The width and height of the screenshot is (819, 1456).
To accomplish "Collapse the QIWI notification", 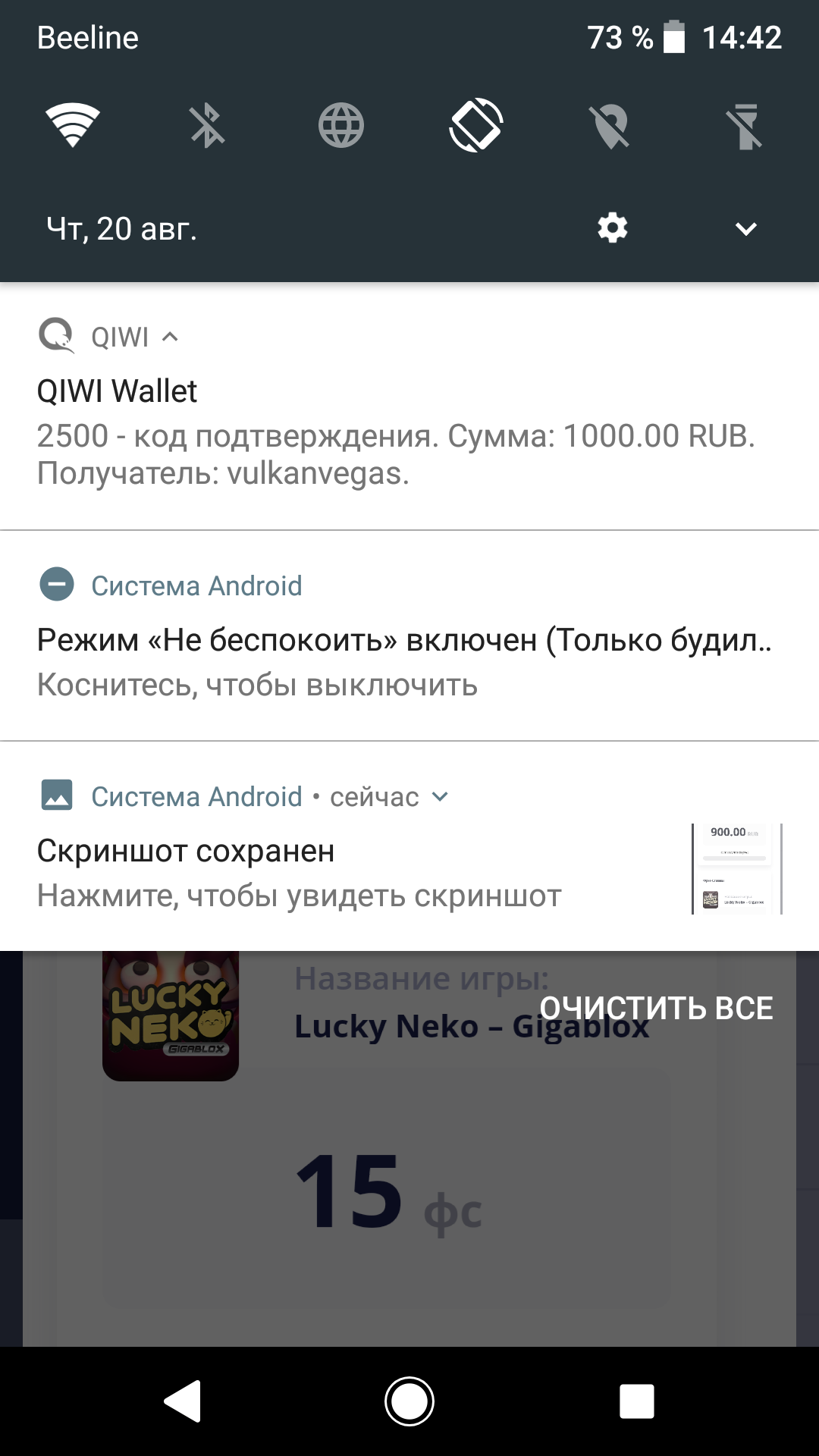I will coord(171,337).
